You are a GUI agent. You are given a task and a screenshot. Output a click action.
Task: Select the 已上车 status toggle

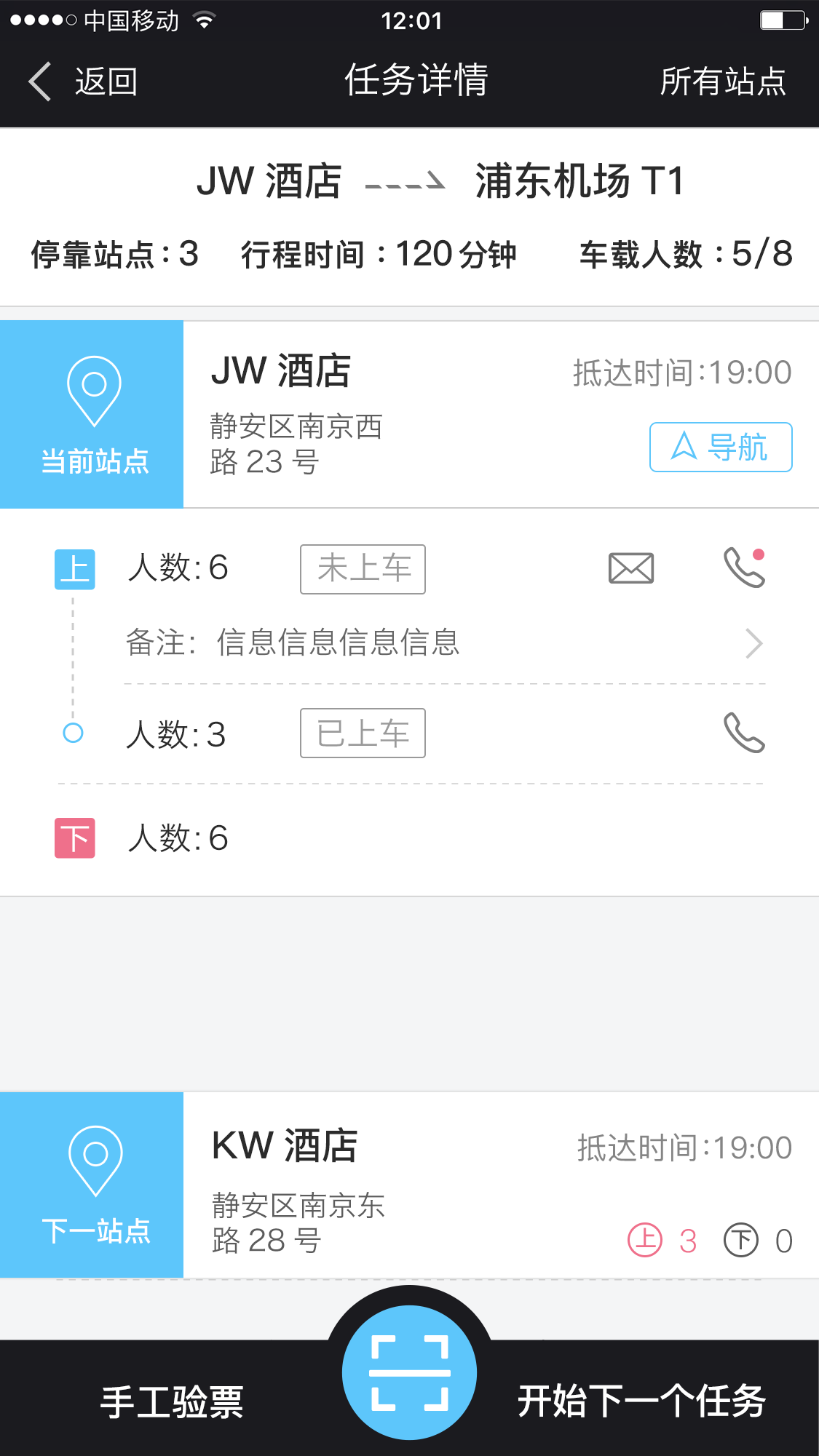coord(362,733)
